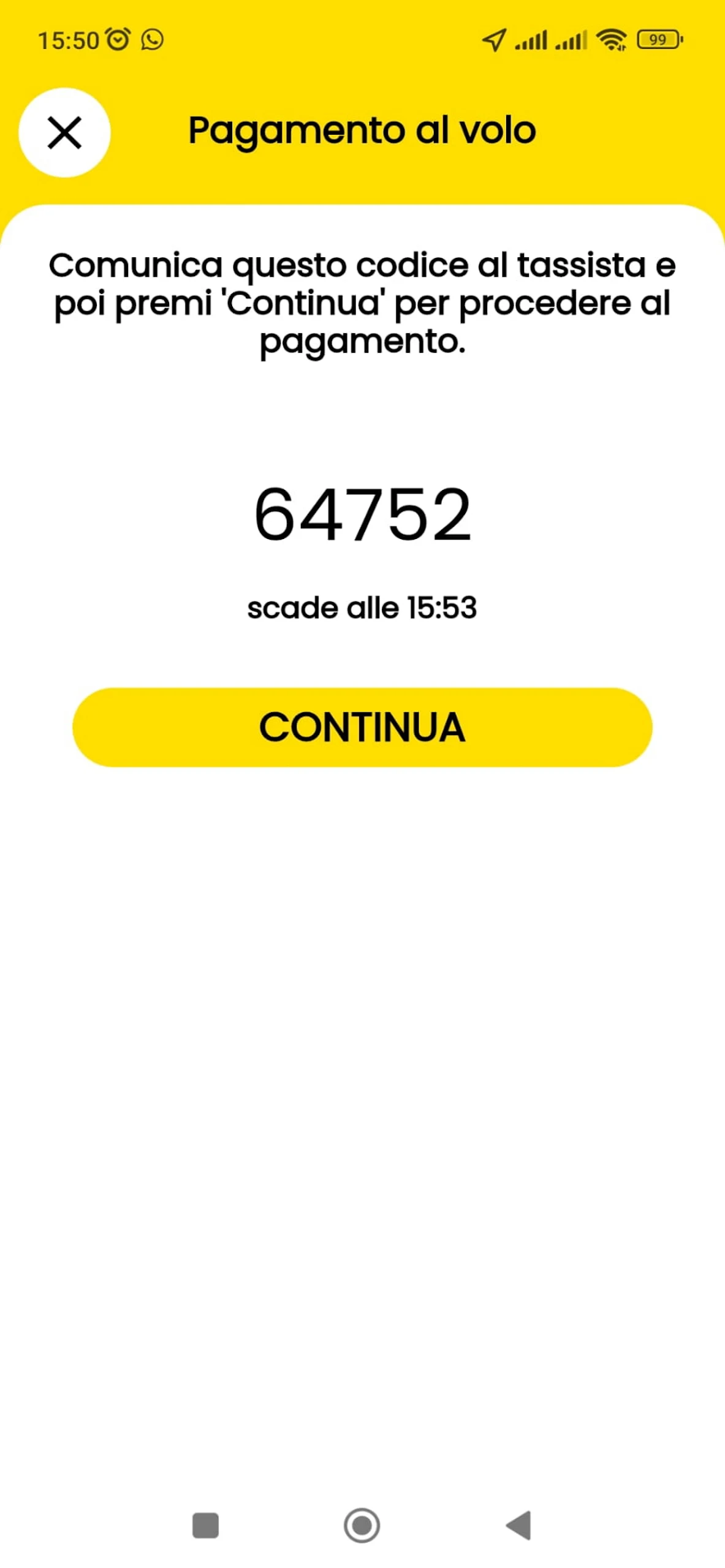Image resolution: width=725 pixels, height=1568 pixels.
Task: Tap the Wi-Fi status icon
Action: pos(610,39)
